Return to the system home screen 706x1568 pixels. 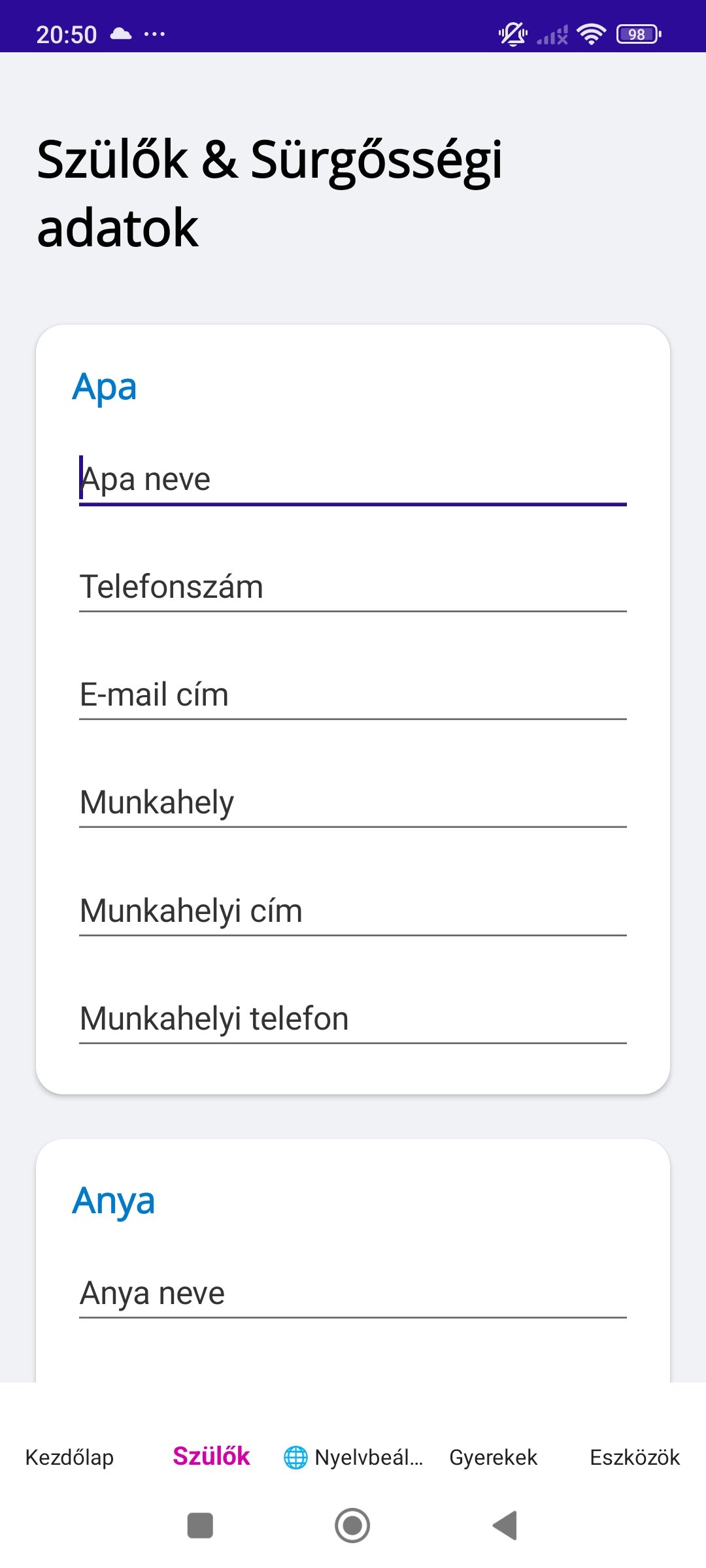(352, 1526)
